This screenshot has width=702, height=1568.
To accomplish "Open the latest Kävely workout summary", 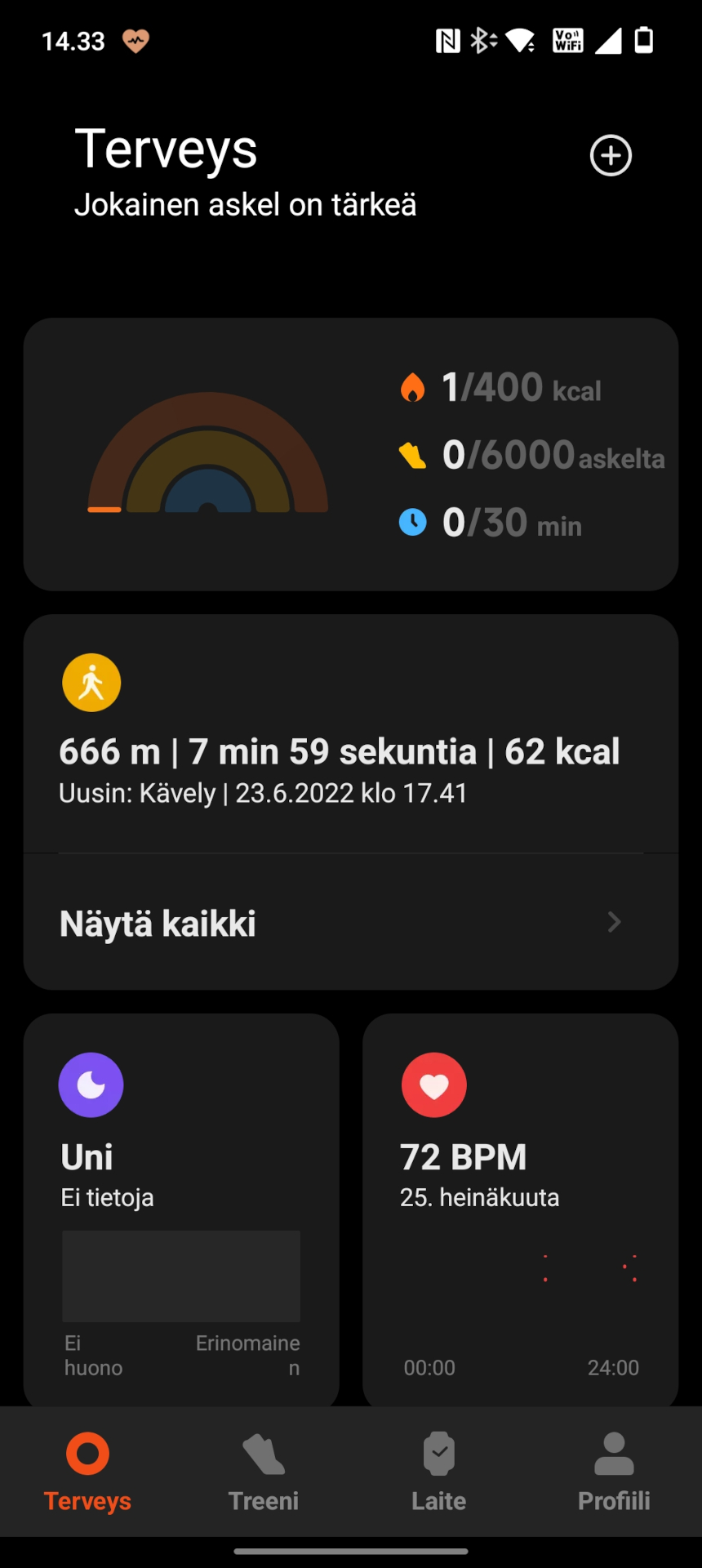I will [351, 733].
